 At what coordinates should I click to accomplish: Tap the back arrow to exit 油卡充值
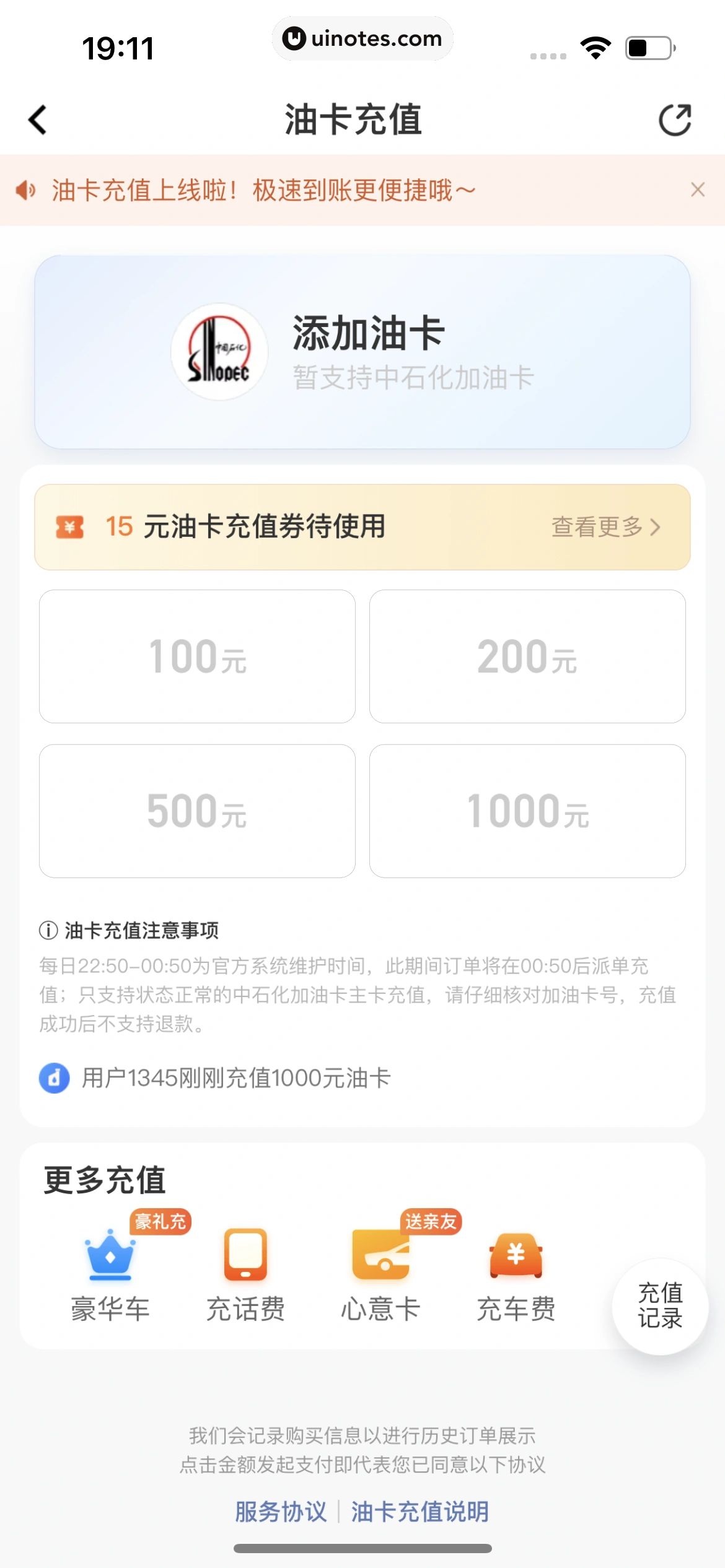coord(37,119)
